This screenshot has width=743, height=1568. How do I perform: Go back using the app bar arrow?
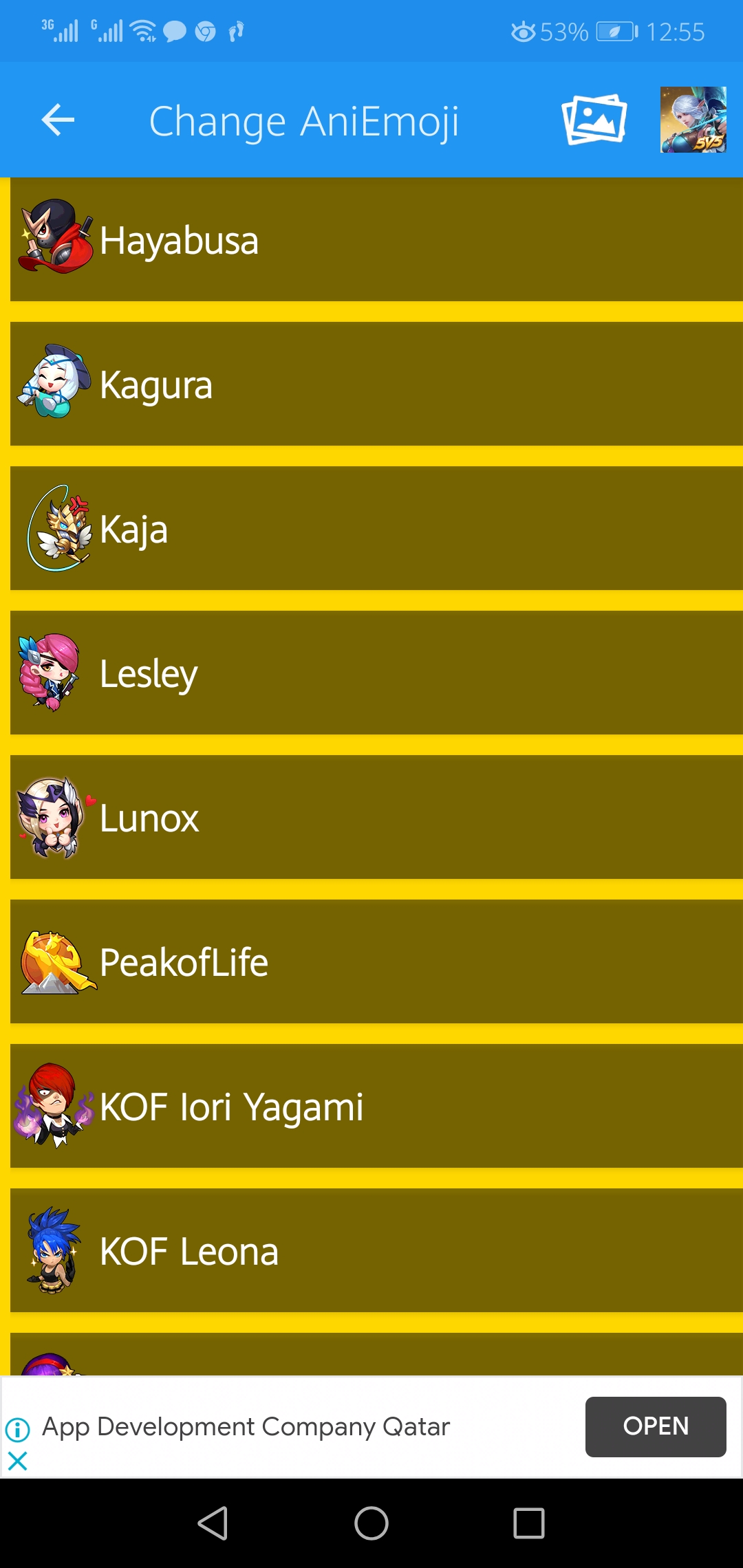point(58,120)
